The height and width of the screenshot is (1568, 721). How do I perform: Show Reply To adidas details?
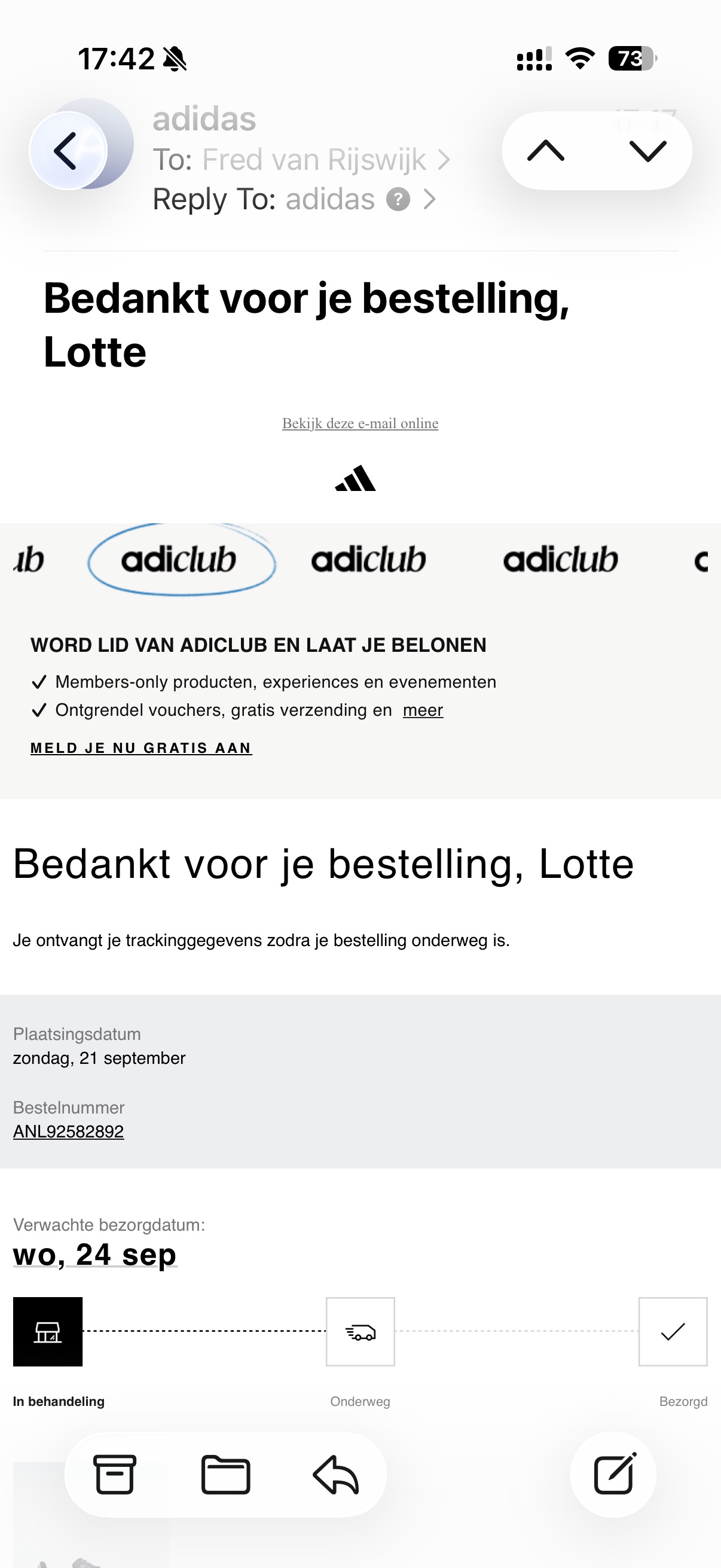[331, 200]
